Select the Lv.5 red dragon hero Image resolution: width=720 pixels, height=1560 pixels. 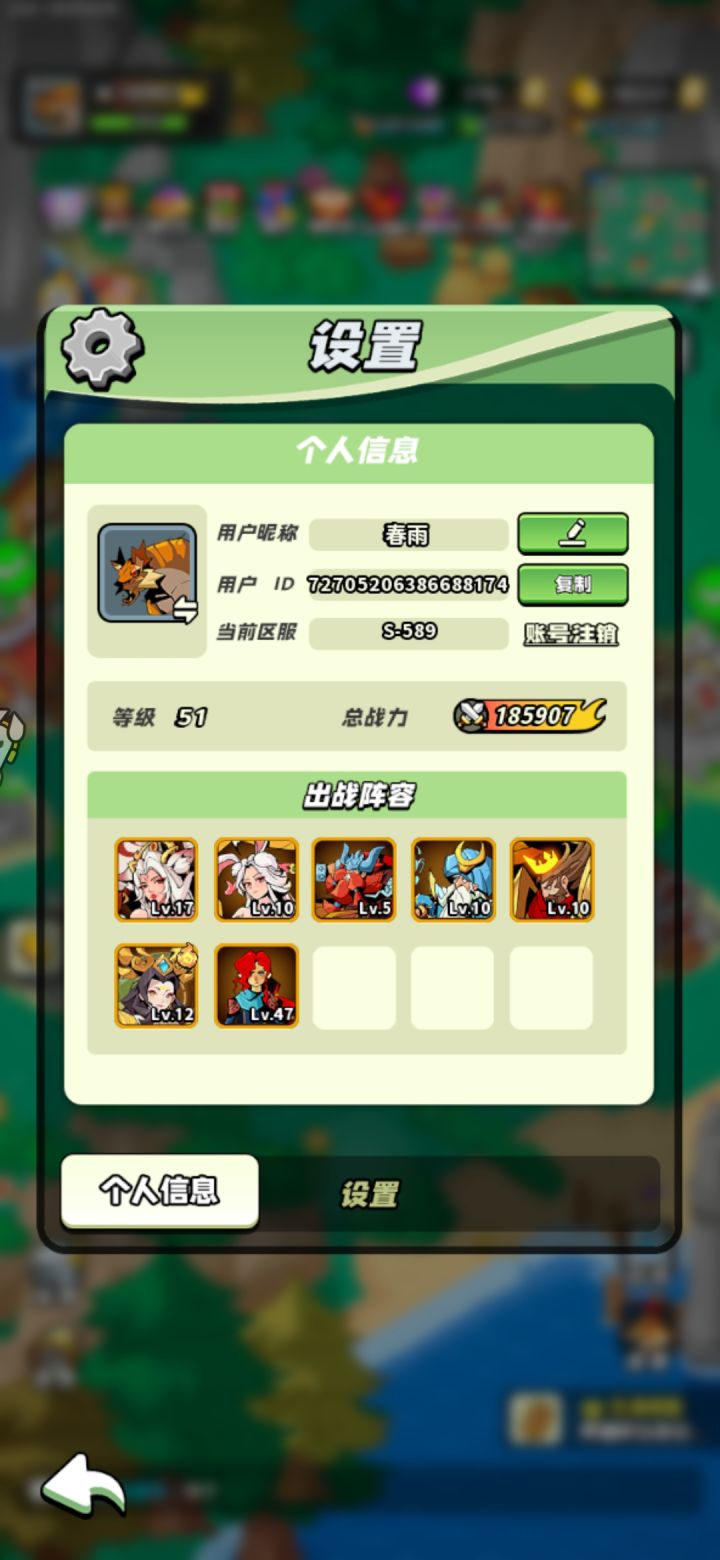(x=355, y=880)
